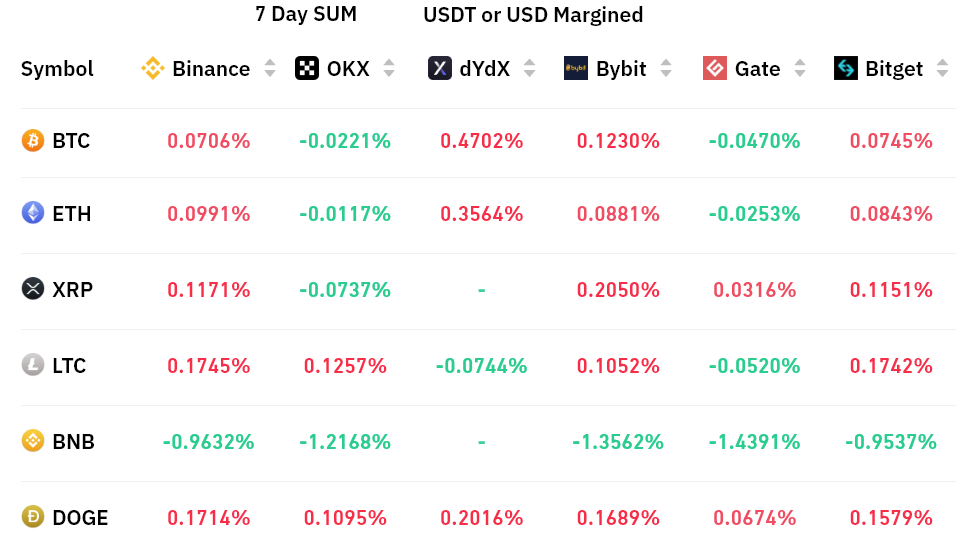Sort by dYdX funding rates
The image size is (956, 555).
[x=530, y=69]
